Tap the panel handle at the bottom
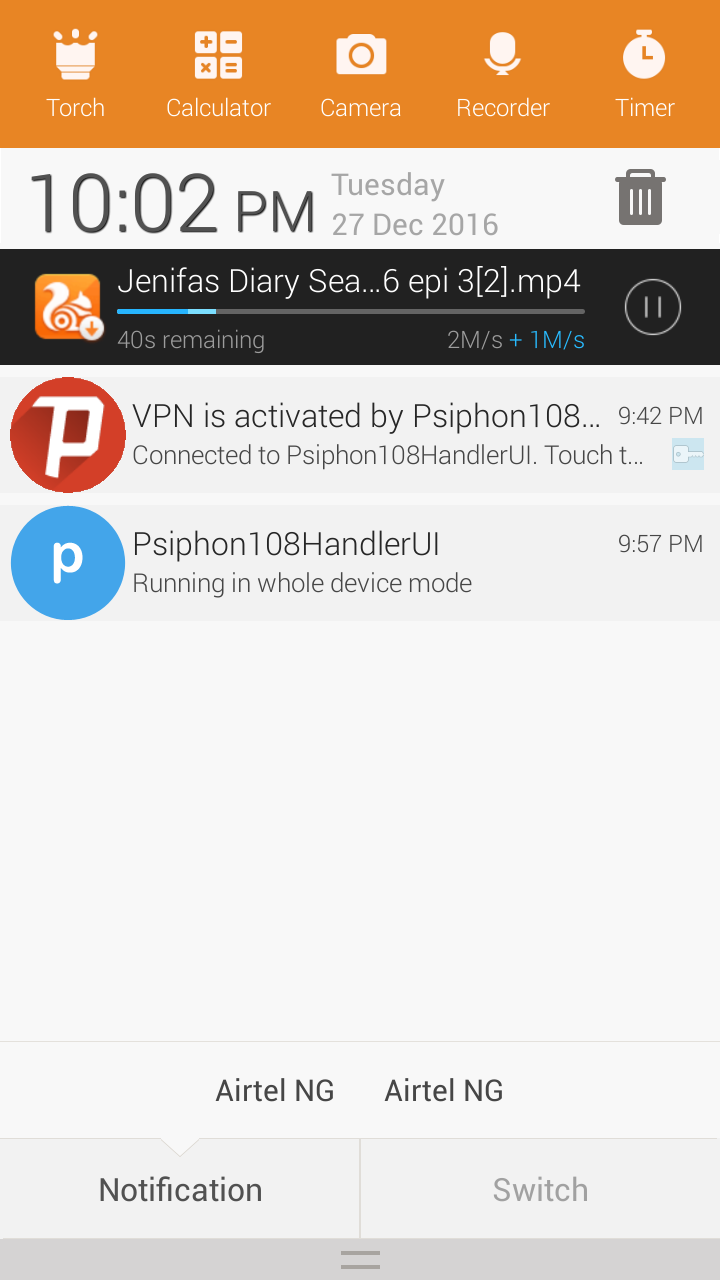 pyautogui.click(x=360, y=1260)
